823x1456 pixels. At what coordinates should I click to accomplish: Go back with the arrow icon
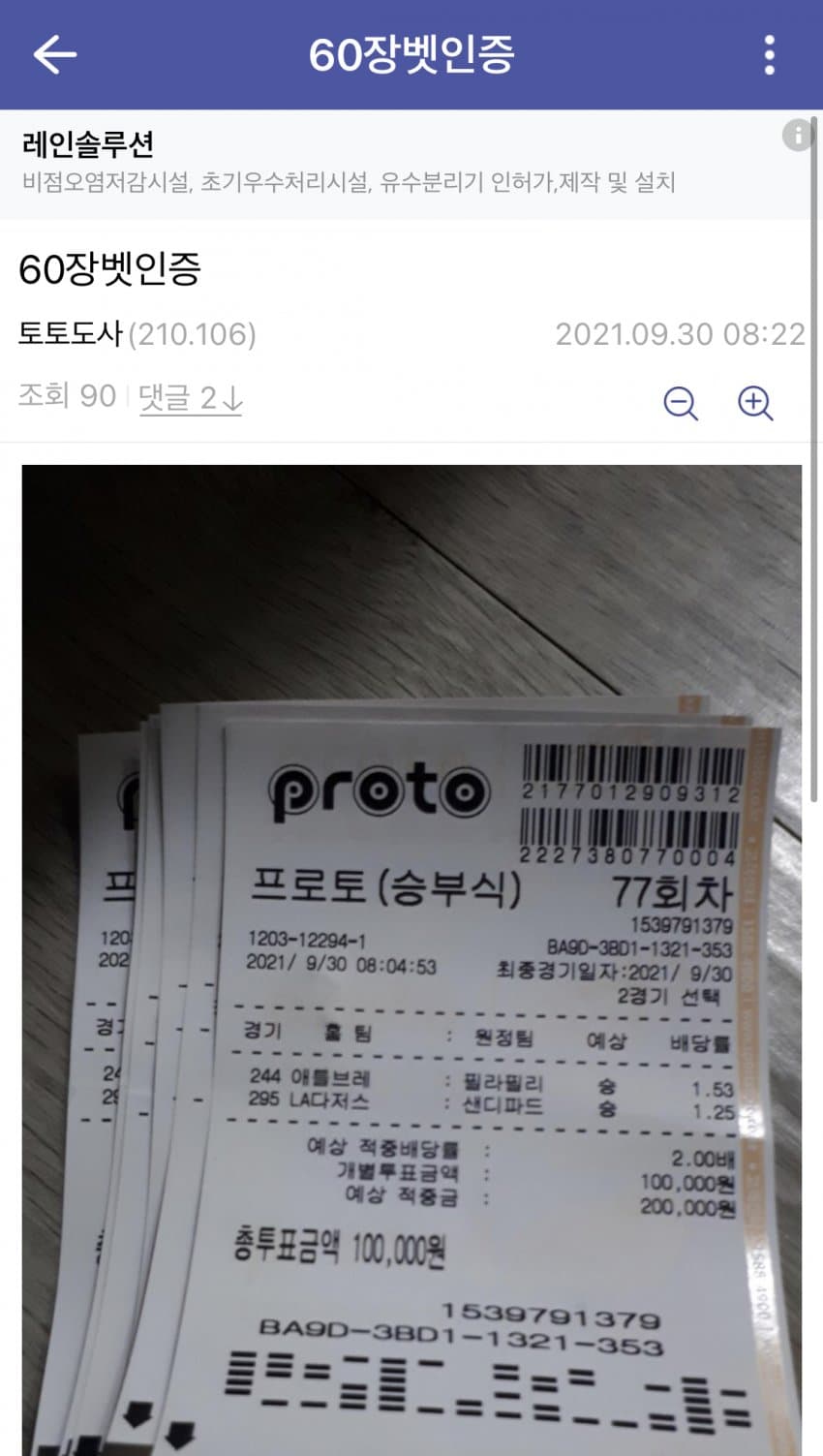pos(54,55)
